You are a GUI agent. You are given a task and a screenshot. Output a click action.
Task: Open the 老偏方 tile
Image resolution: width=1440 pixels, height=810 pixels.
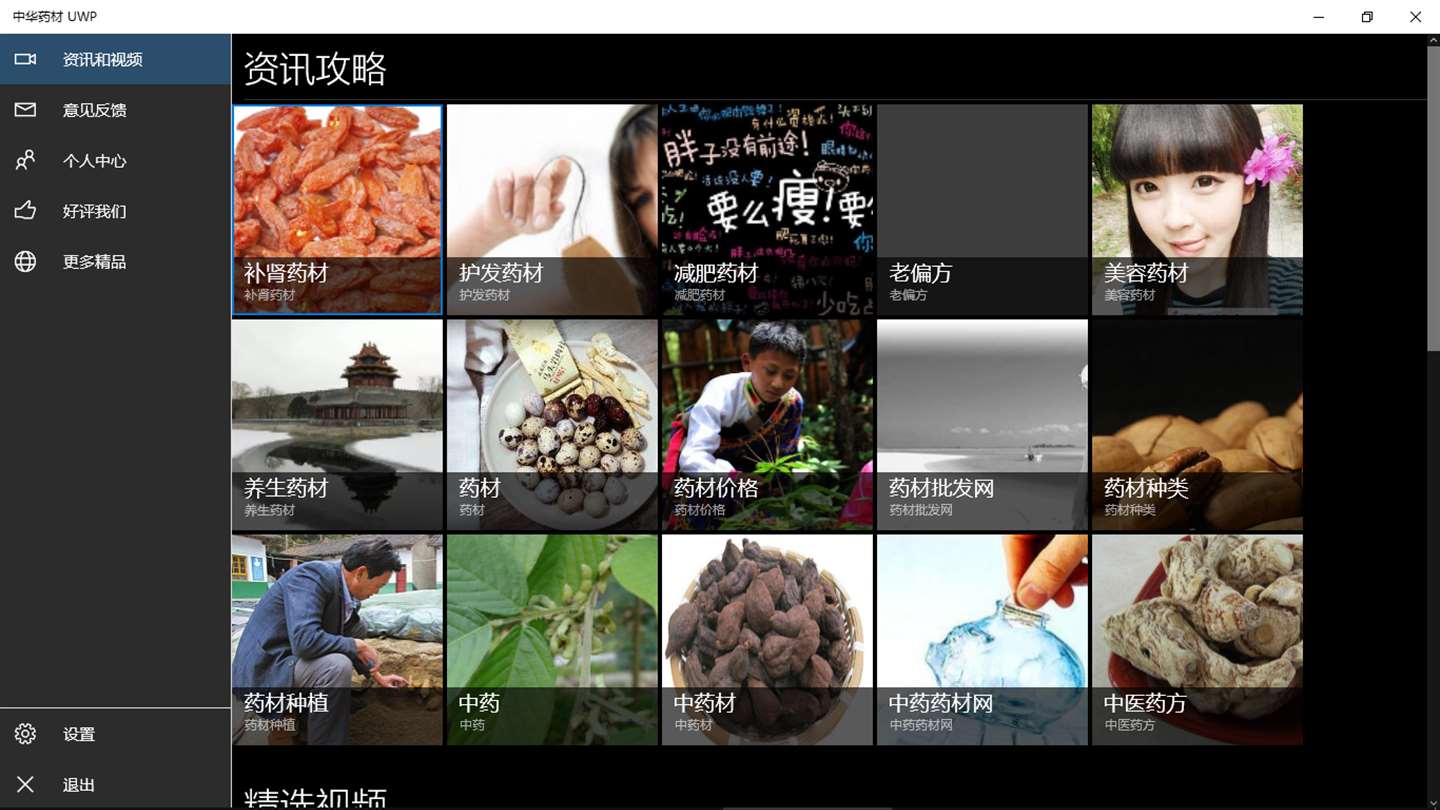tap(982, 210)
